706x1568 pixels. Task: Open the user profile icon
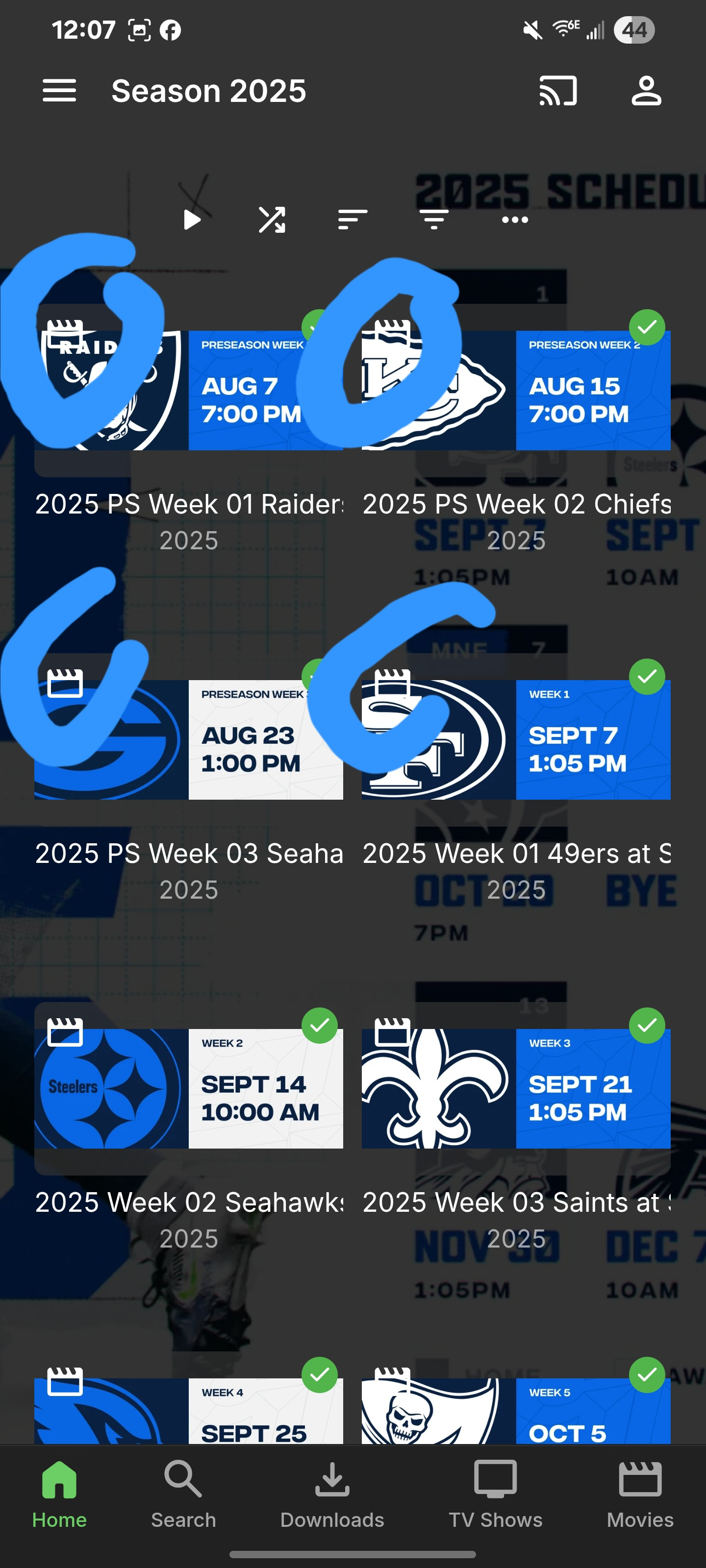click(x=646, y=91)
